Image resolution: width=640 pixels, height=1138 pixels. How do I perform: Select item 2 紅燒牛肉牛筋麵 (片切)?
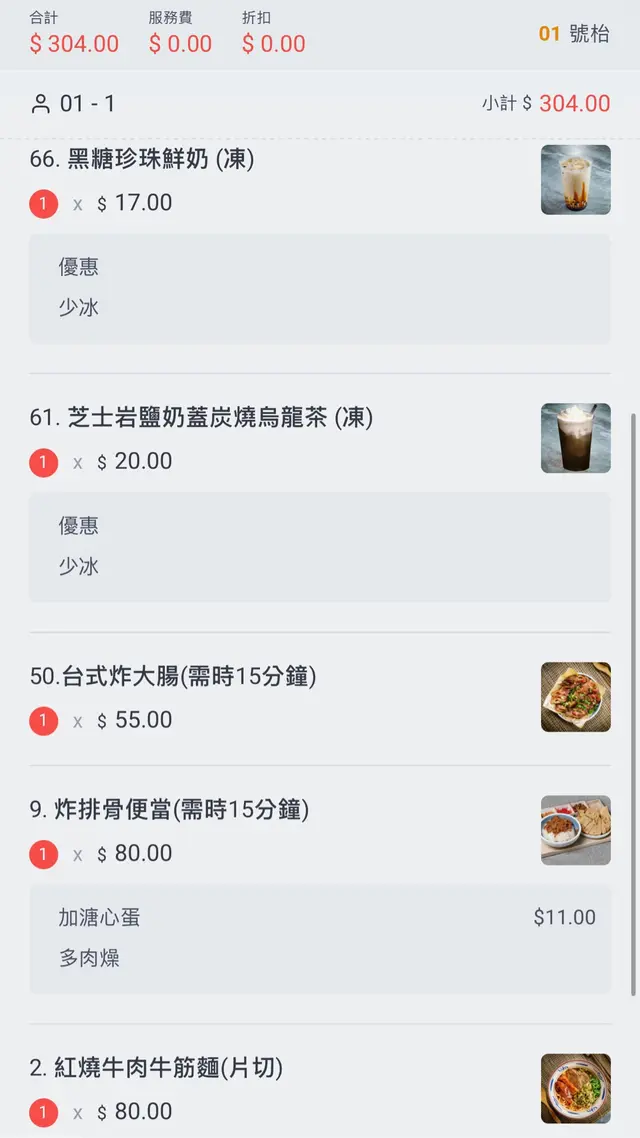coord(156,1069)
